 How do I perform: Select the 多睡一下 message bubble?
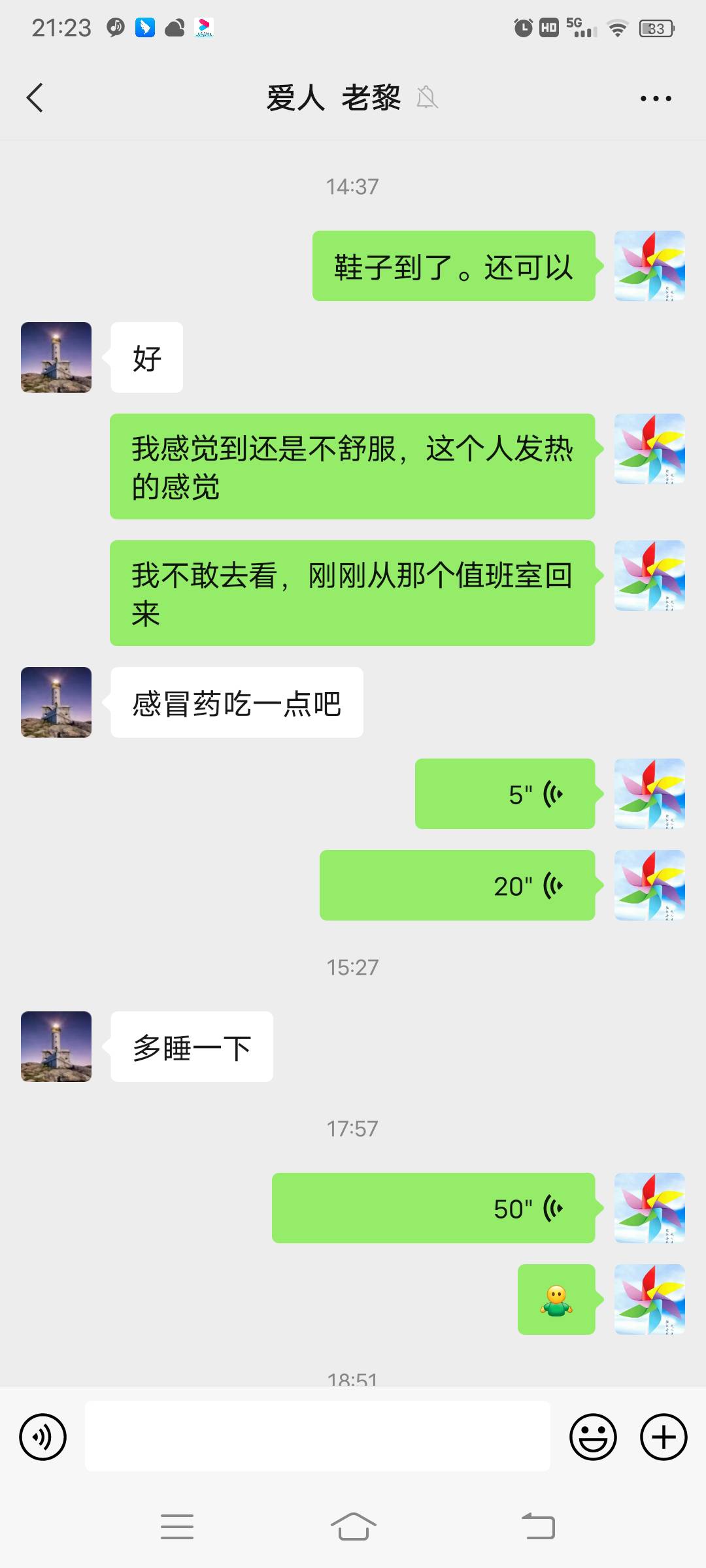tap(191, 1046)
